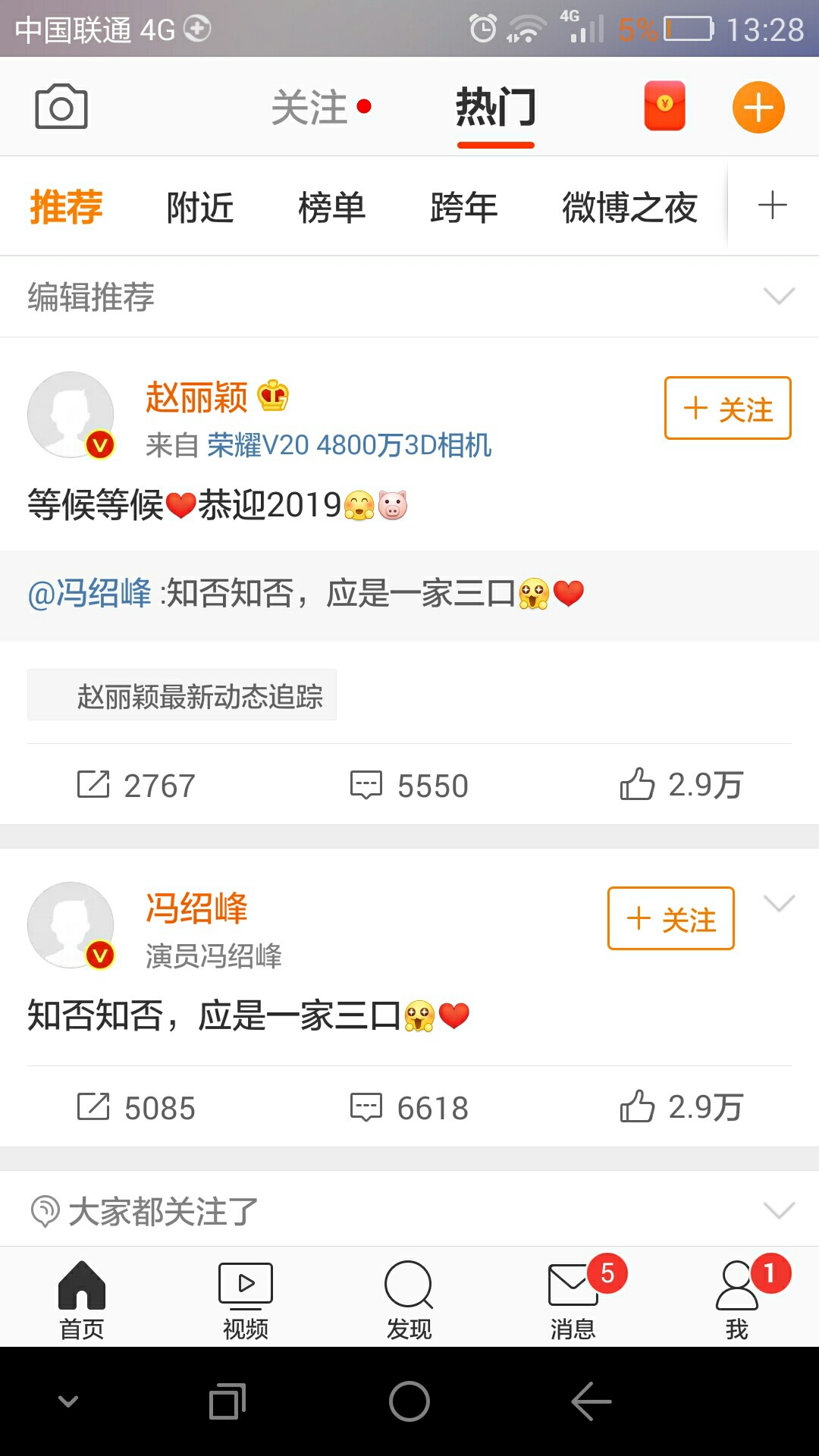Image resolution: width=819 pixels, height=1456 pixels.
Task: Expand the 编辑推荐 section chevron
Action: click(x=779, y=296)
